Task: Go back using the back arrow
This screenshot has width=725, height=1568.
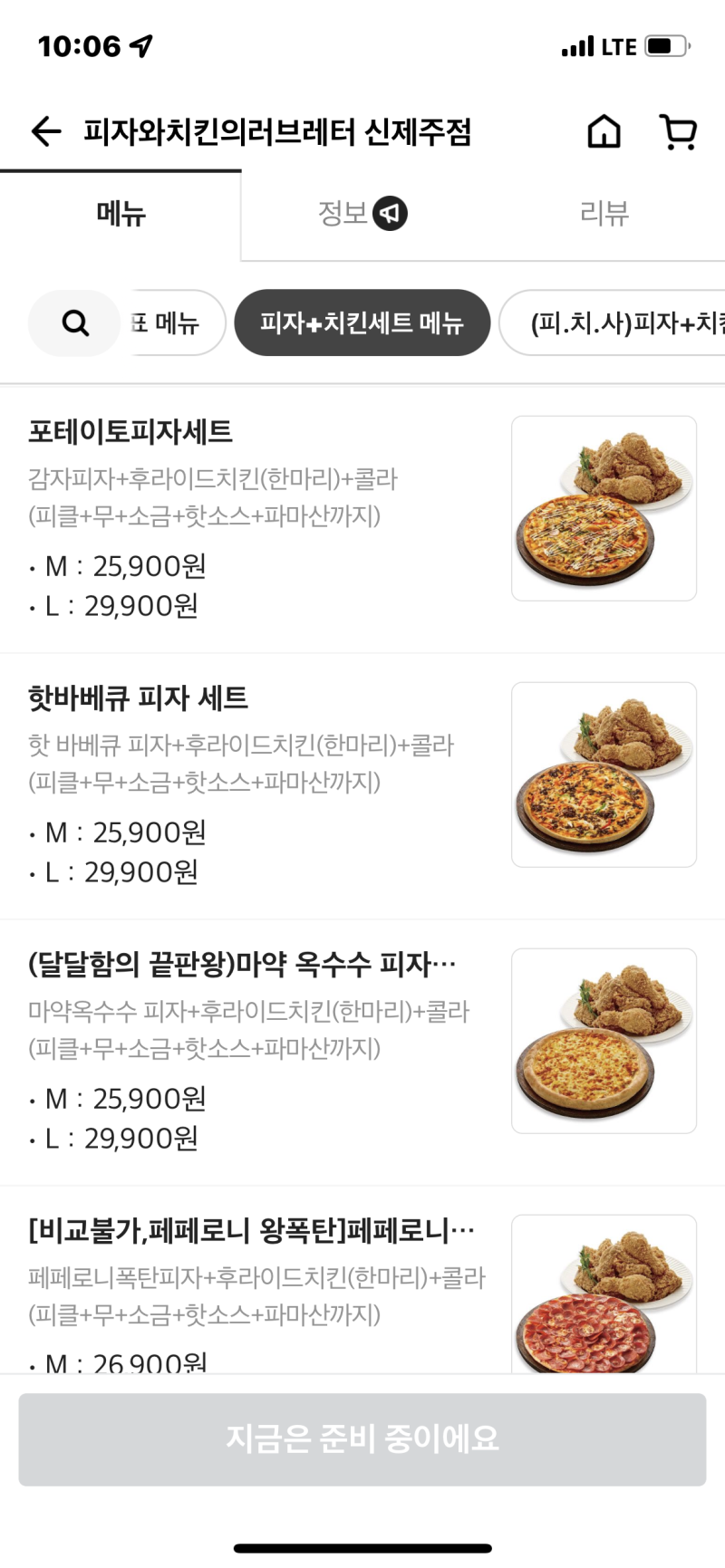Action: [44, 130]
